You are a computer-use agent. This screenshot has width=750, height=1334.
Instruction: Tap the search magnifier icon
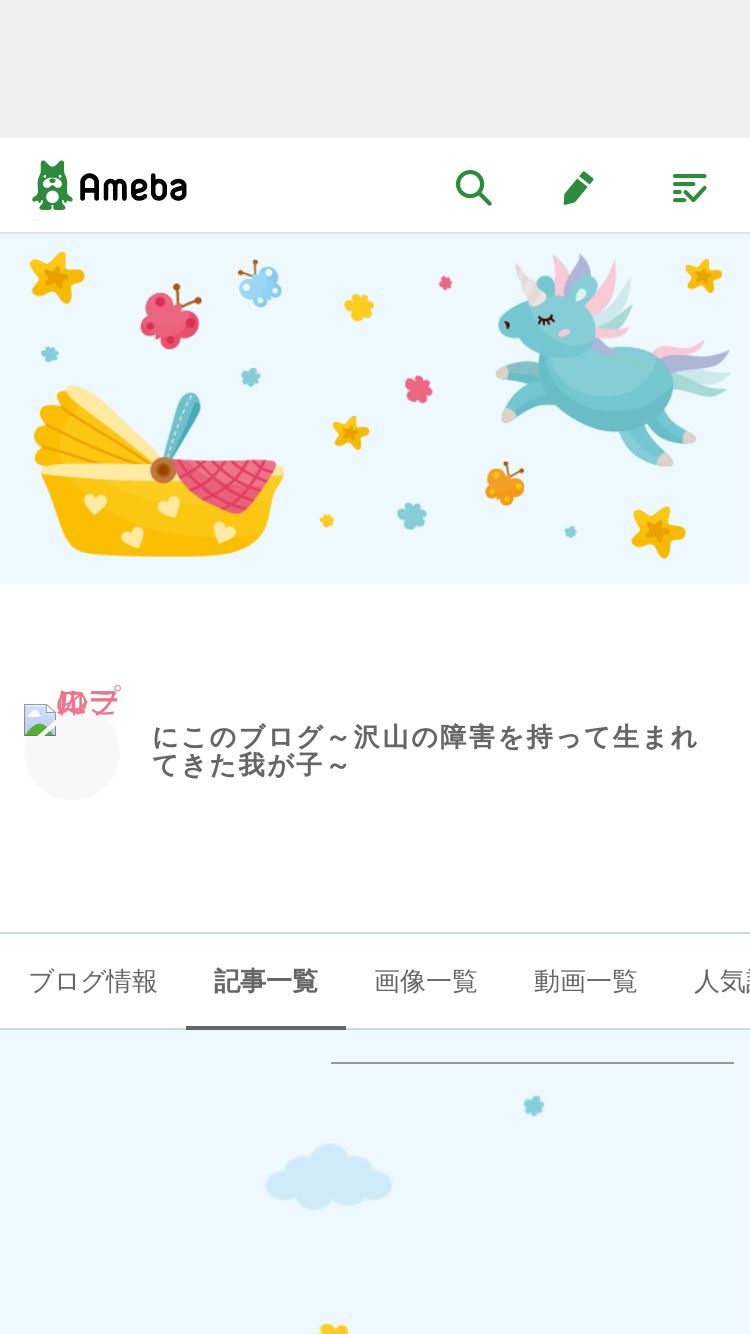click(x=473, y=187)
